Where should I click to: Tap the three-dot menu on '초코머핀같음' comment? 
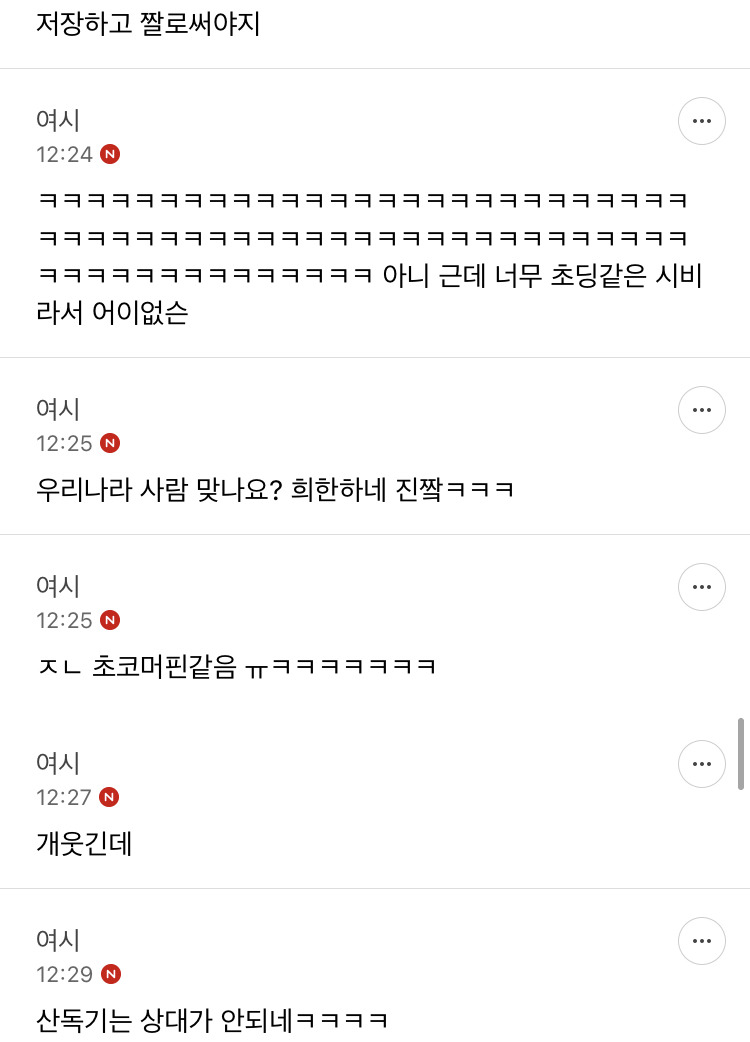pos(701,587)
